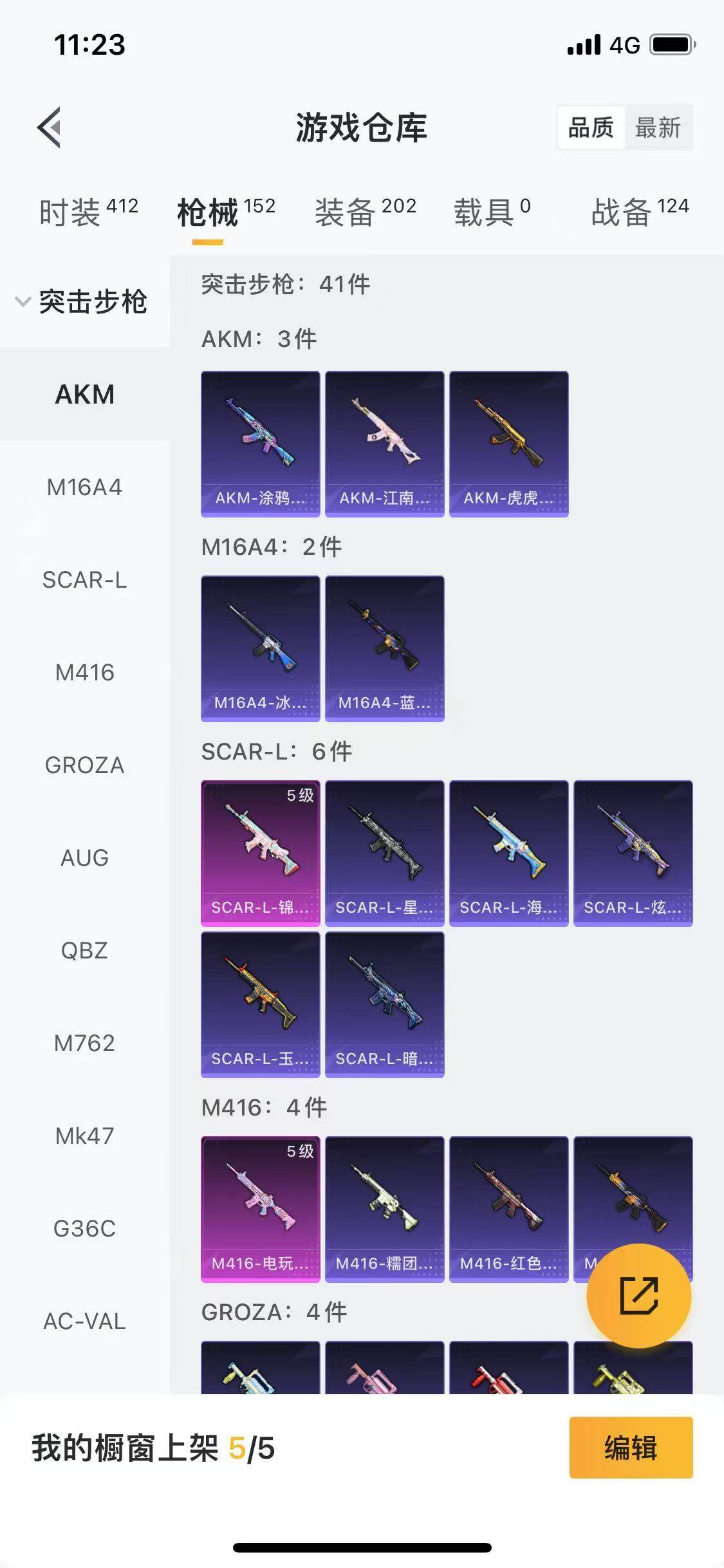This screenshot has height=1568, width=724.
Task: Go back using the top-left arrow
Action: 50,127
